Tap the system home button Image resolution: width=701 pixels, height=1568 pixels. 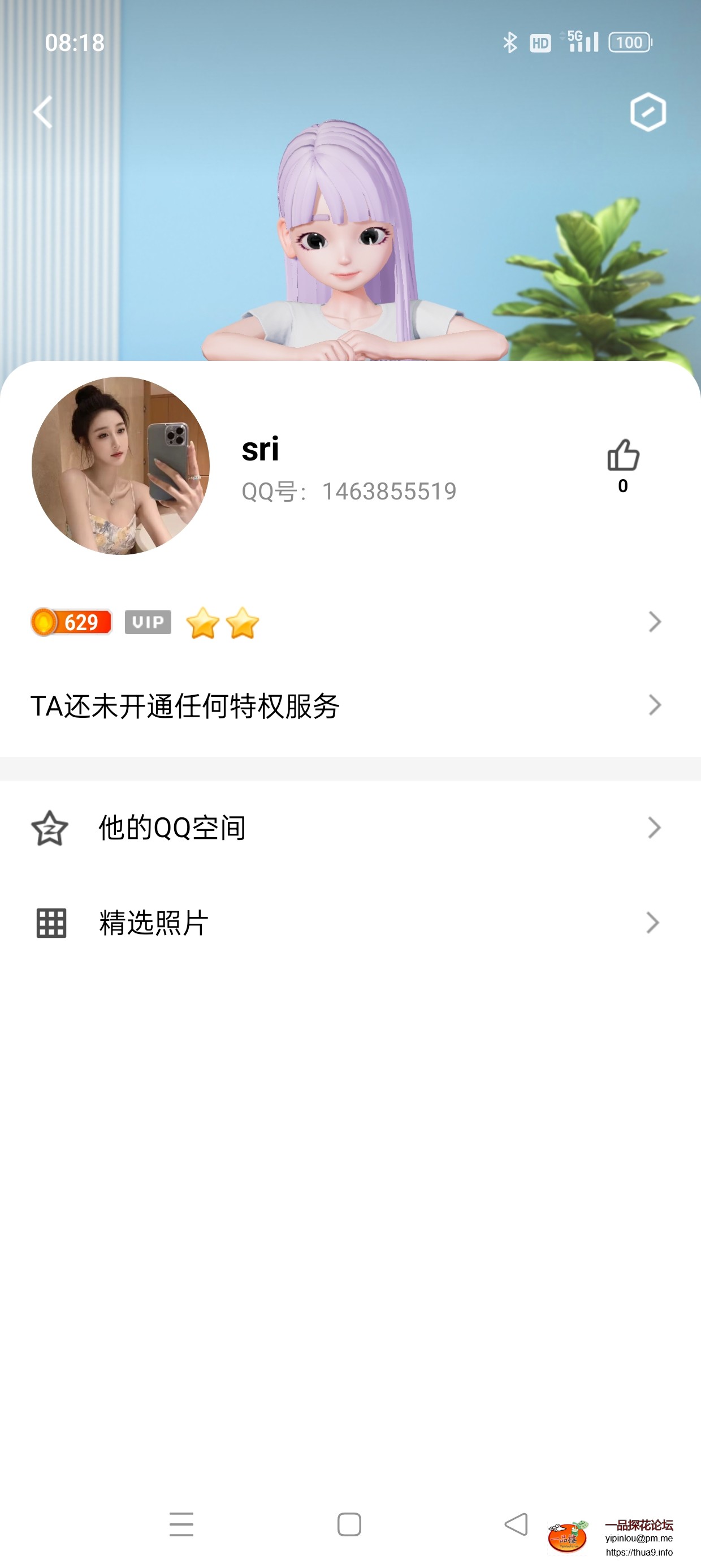coord(349,1524)
